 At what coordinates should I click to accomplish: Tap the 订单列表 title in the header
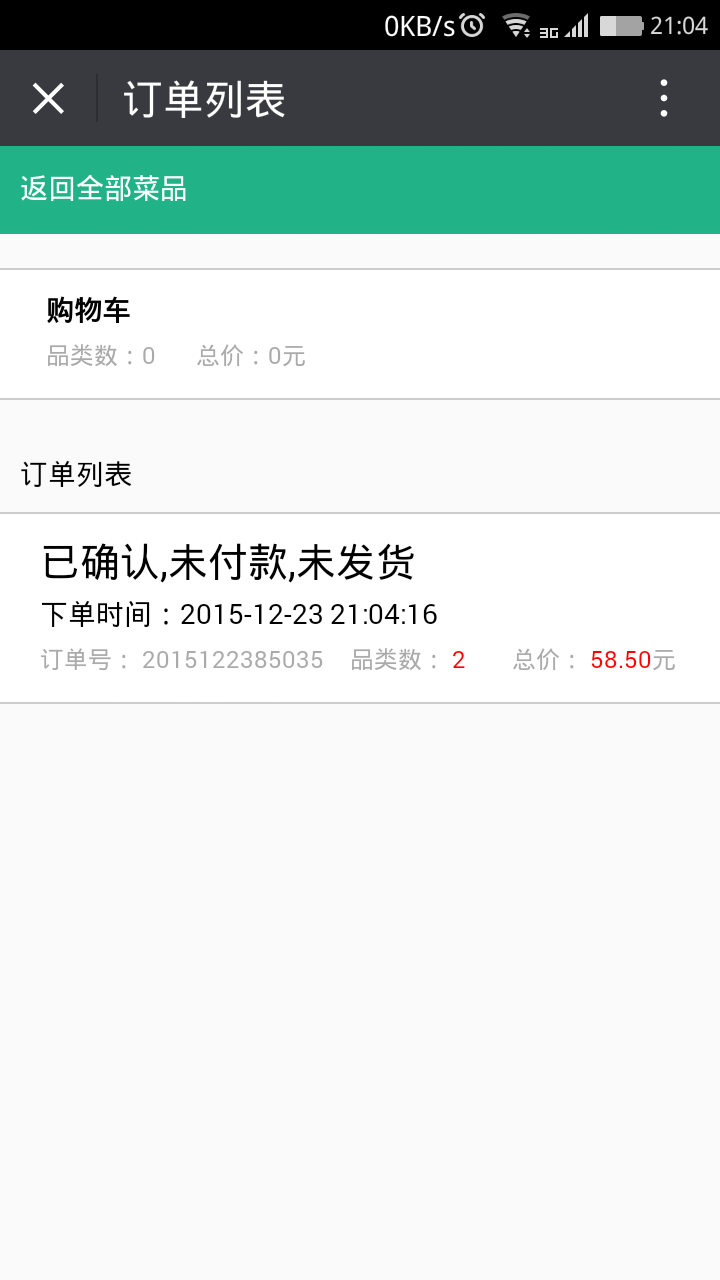click(204, 97)
